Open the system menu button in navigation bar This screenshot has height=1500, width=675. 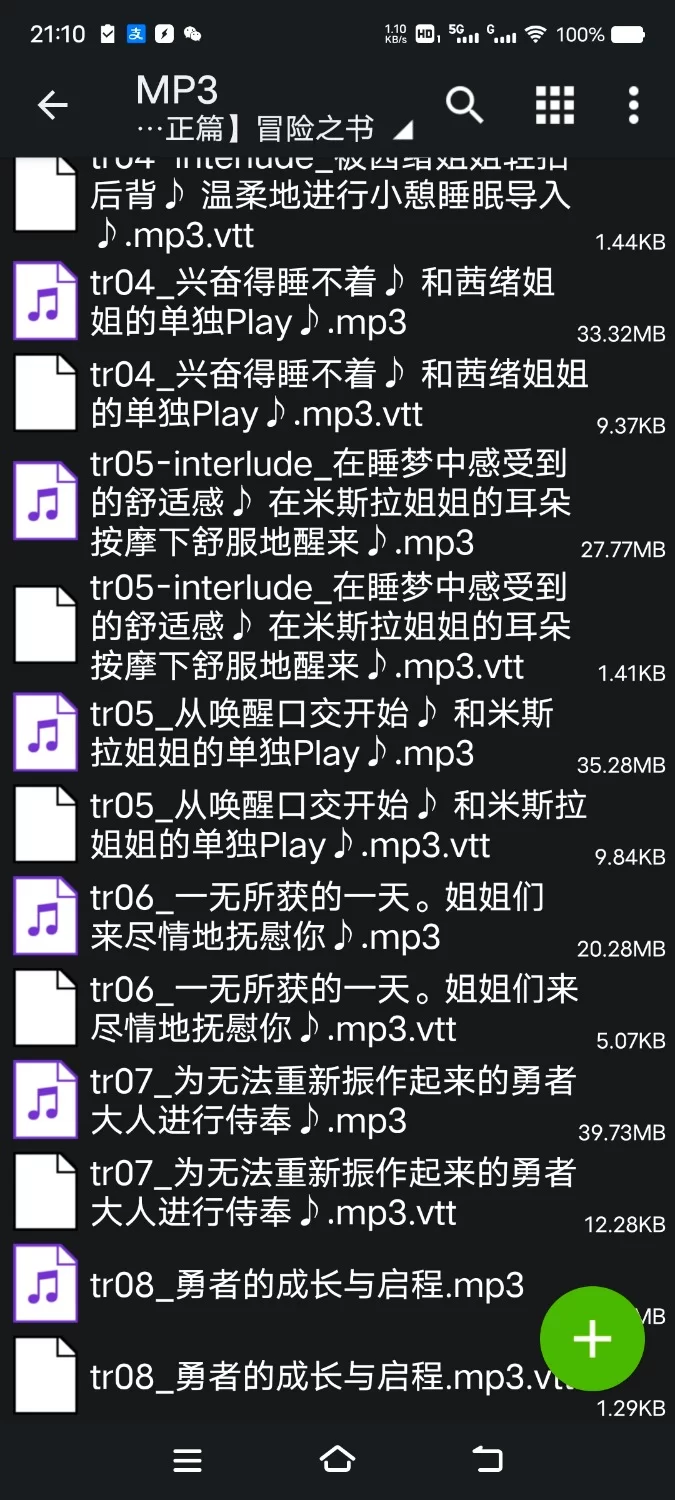(188, 1460)
